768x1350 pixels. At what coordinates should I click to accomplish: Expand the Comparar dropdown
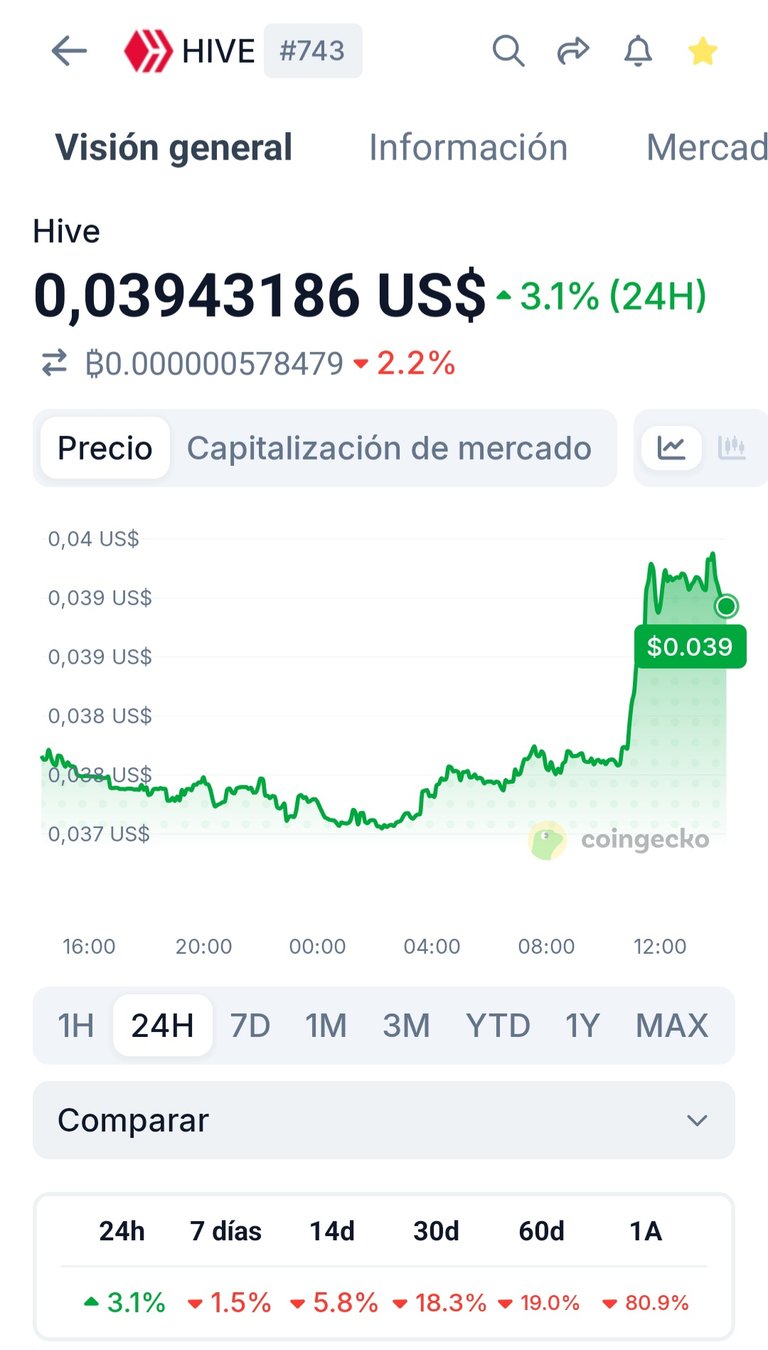[x=384, y=1120]
